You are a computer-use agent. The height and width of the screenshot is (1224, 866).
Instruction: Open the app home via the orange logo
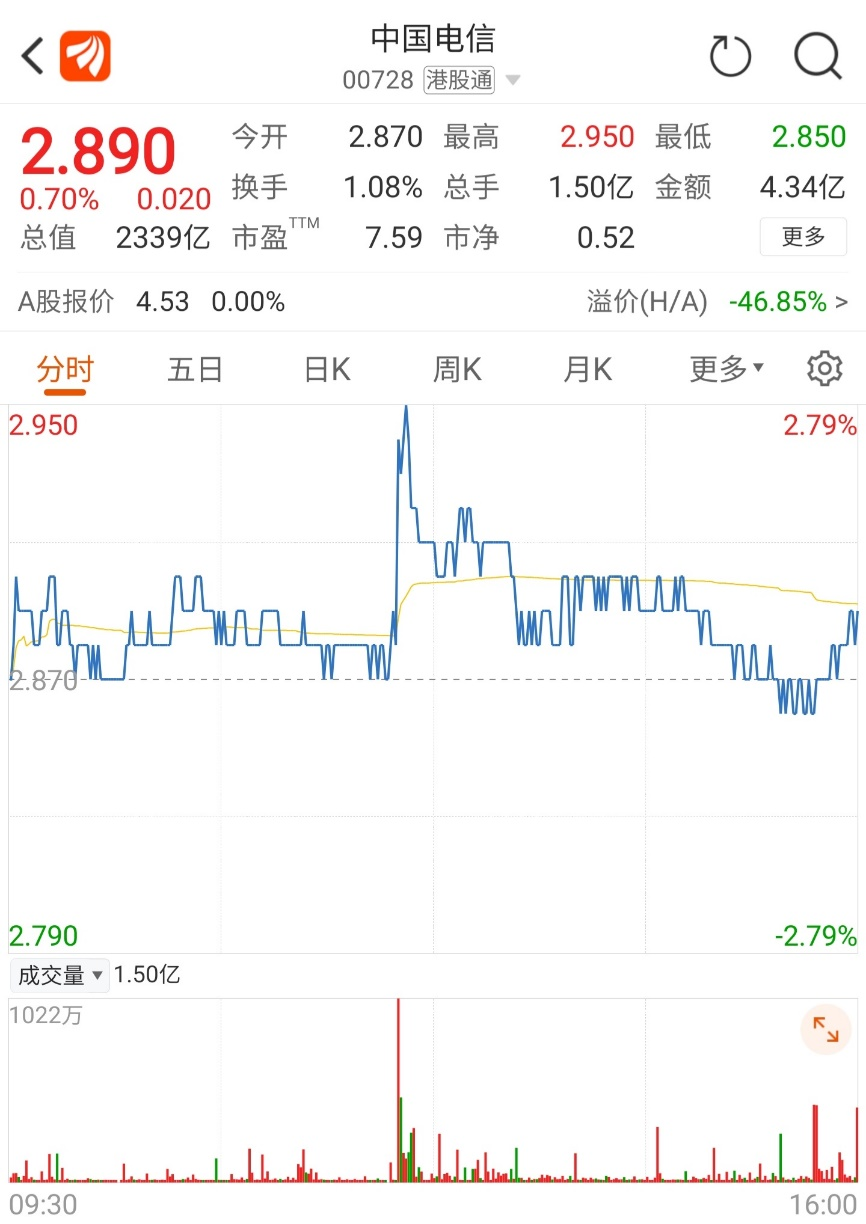(85, 55)
